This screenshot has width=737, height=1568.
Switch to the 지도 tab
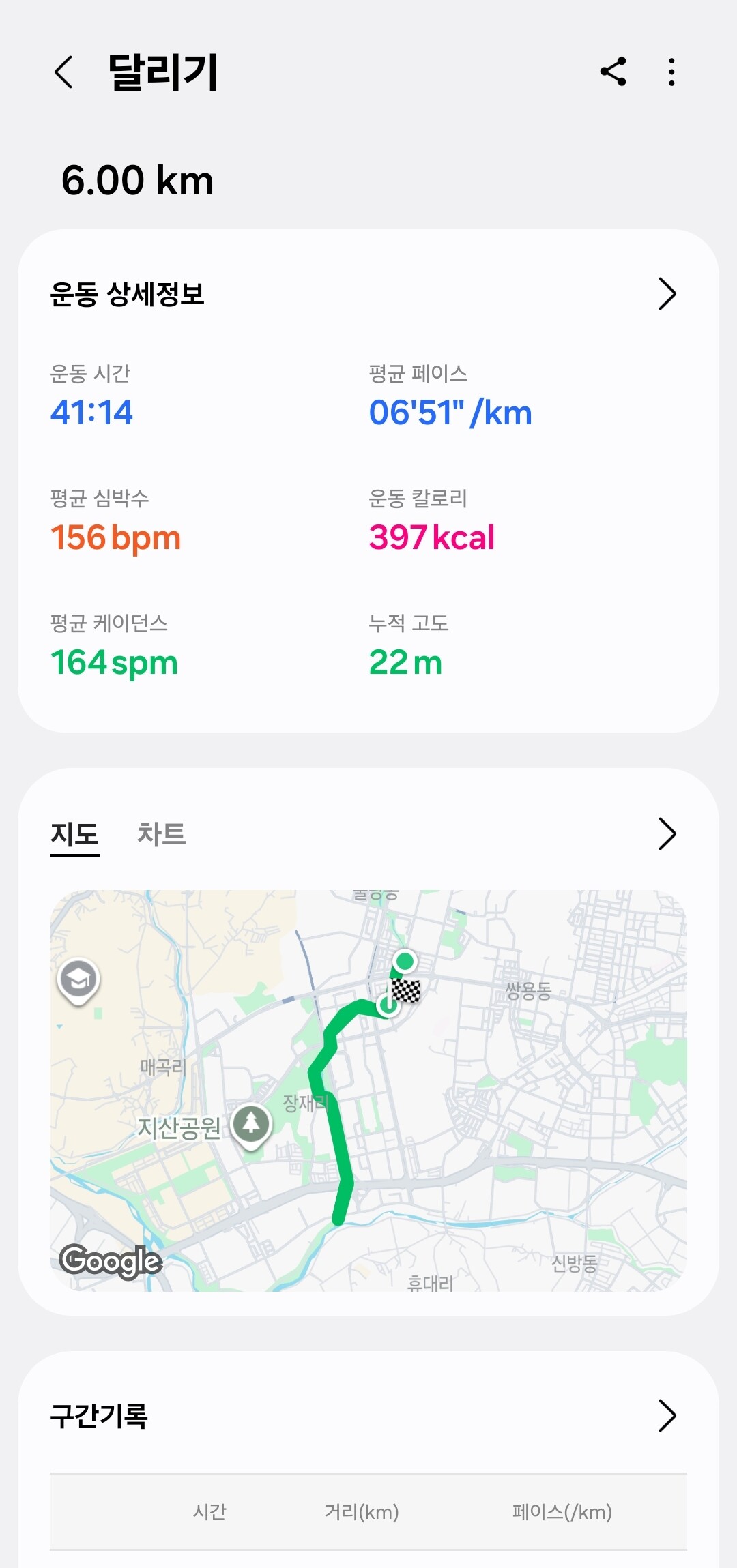point(74,834)
